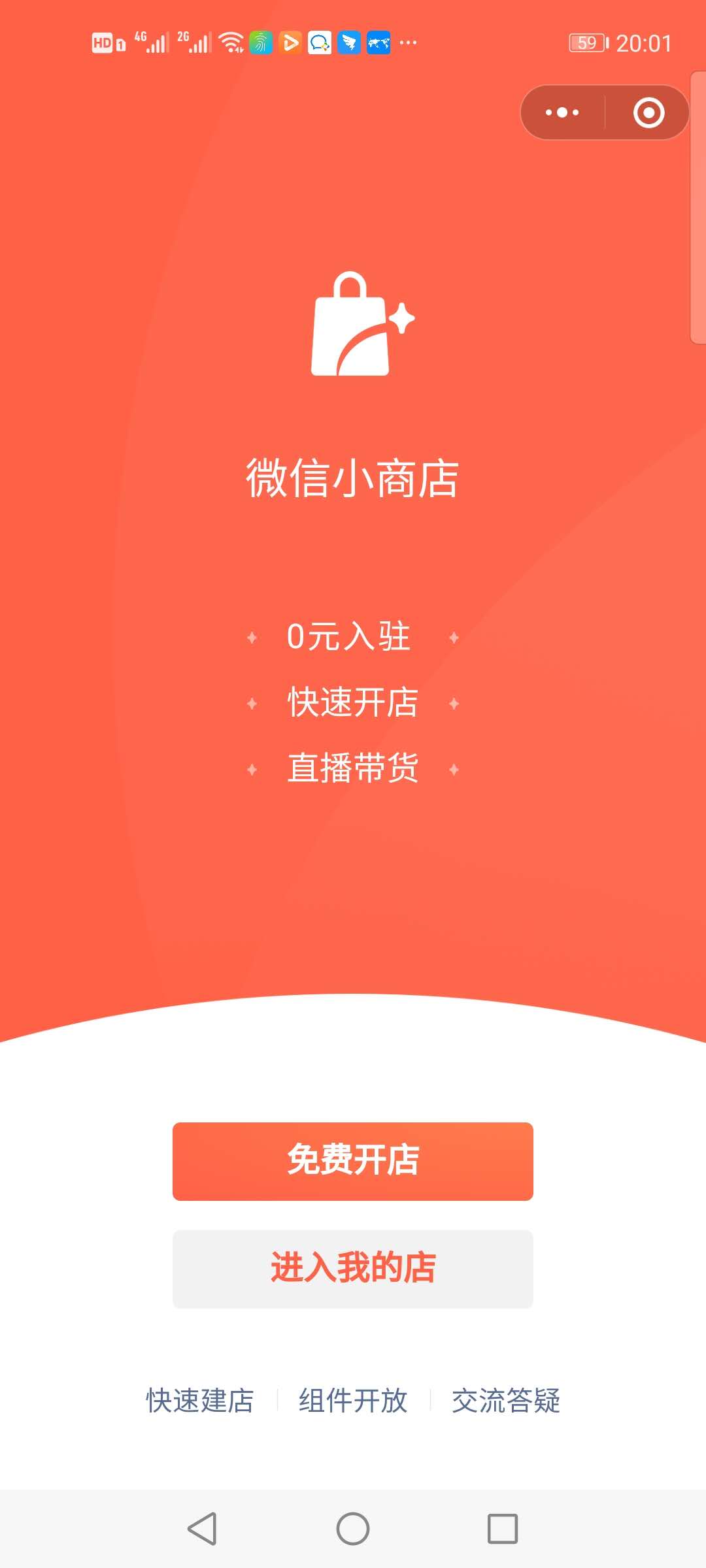706x1568 pixels.
Task: Close the mini program via circle icon
Action: click(648, 112)
